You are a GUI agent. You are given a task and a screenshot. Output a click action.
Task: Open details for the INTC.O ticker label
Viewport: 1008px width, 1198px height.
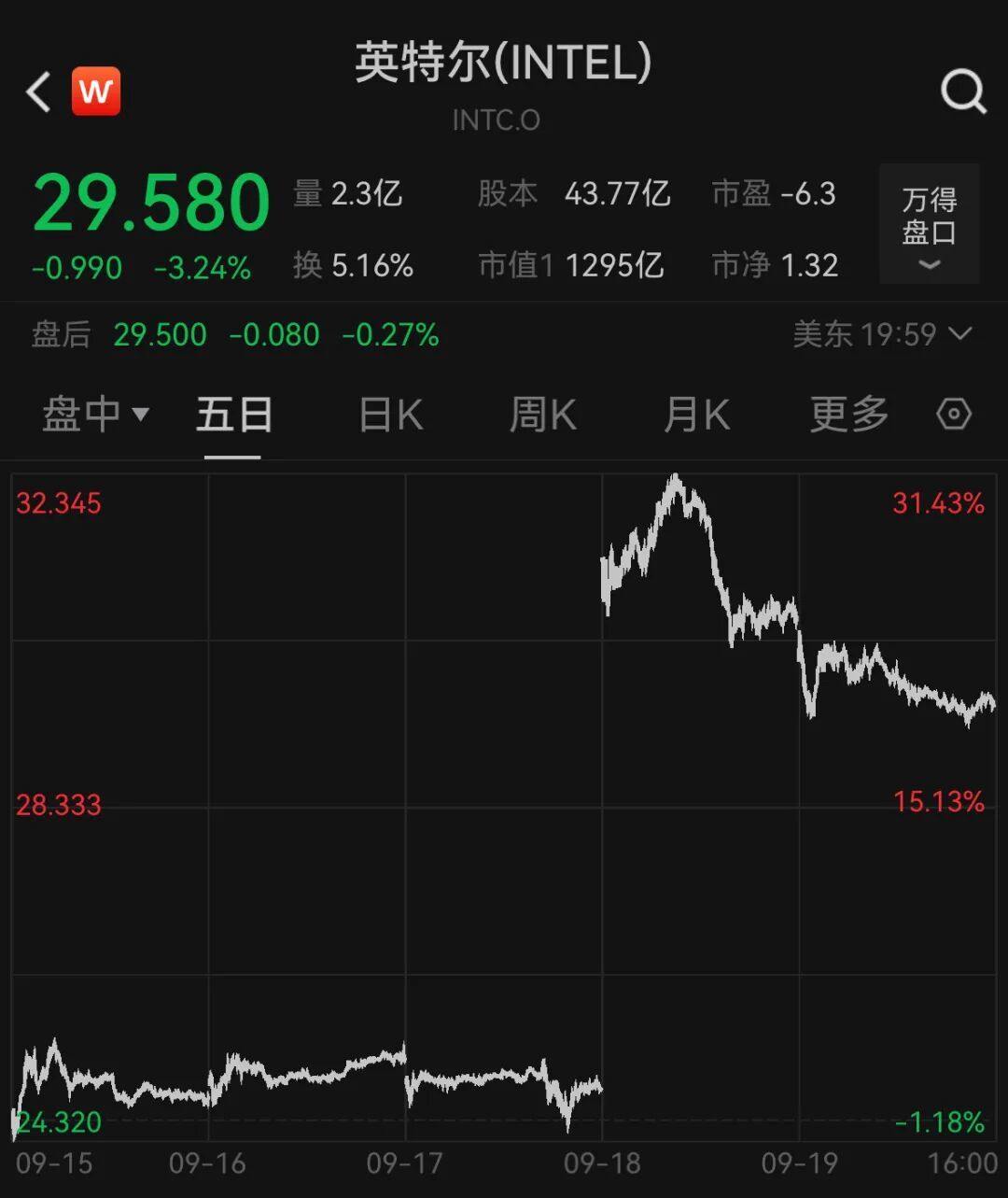(497, 120)
